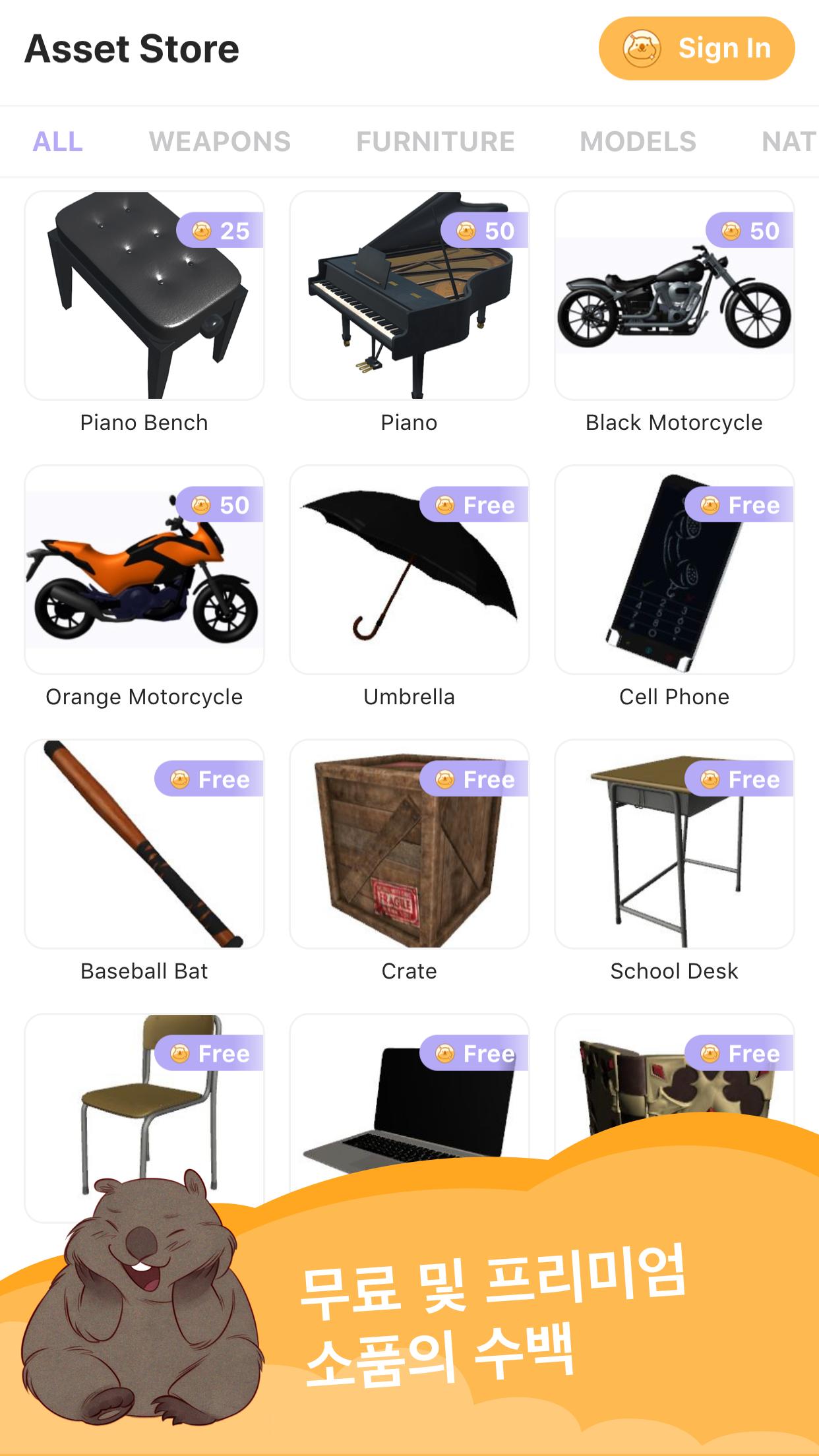Select the ALL category tab
The image size is (819, 1456).
pyautogui.click(x=58, y=142)
